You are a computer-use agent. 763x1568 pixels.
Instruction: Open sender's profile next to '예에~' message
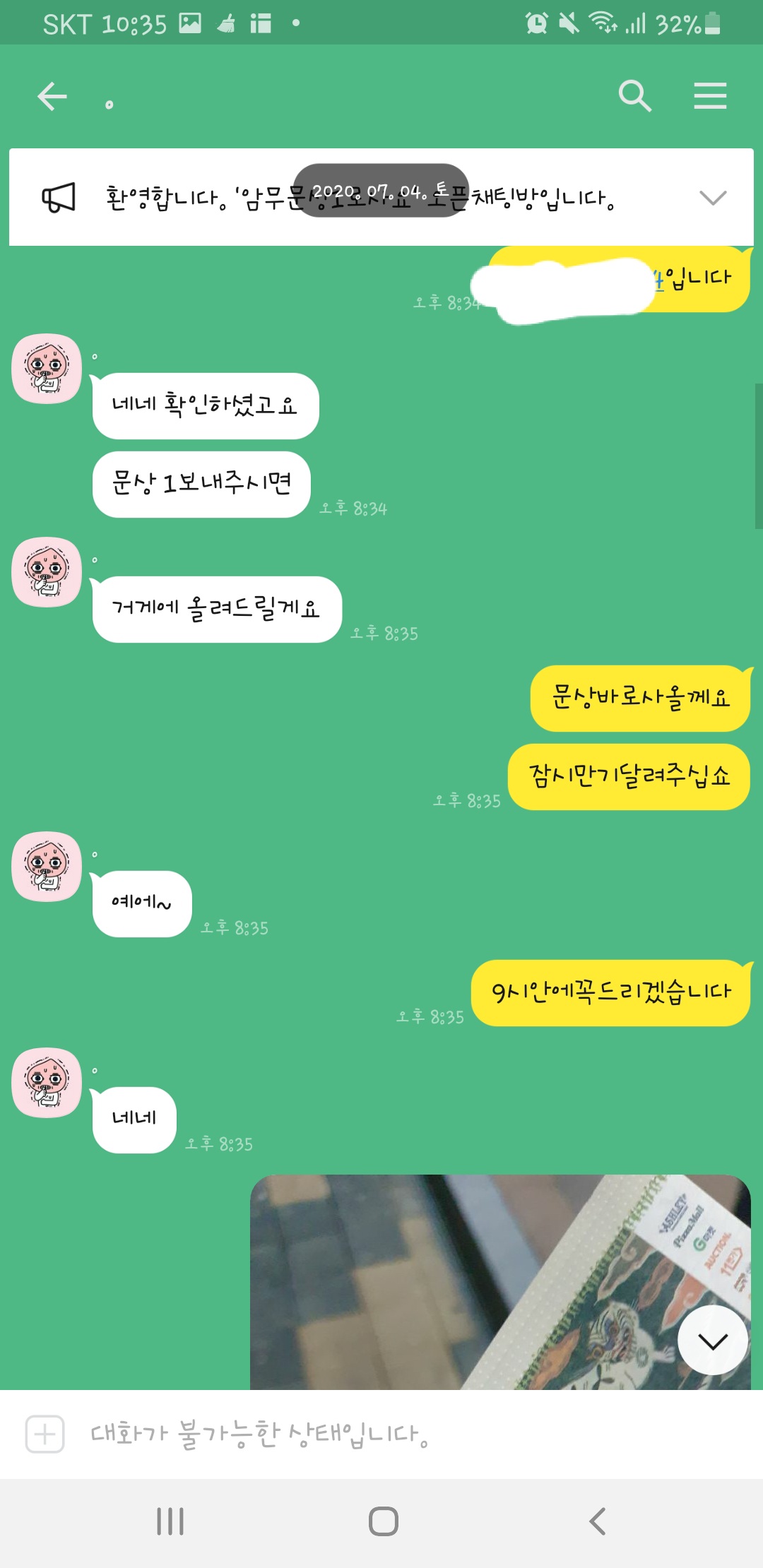tap(47, 867)
